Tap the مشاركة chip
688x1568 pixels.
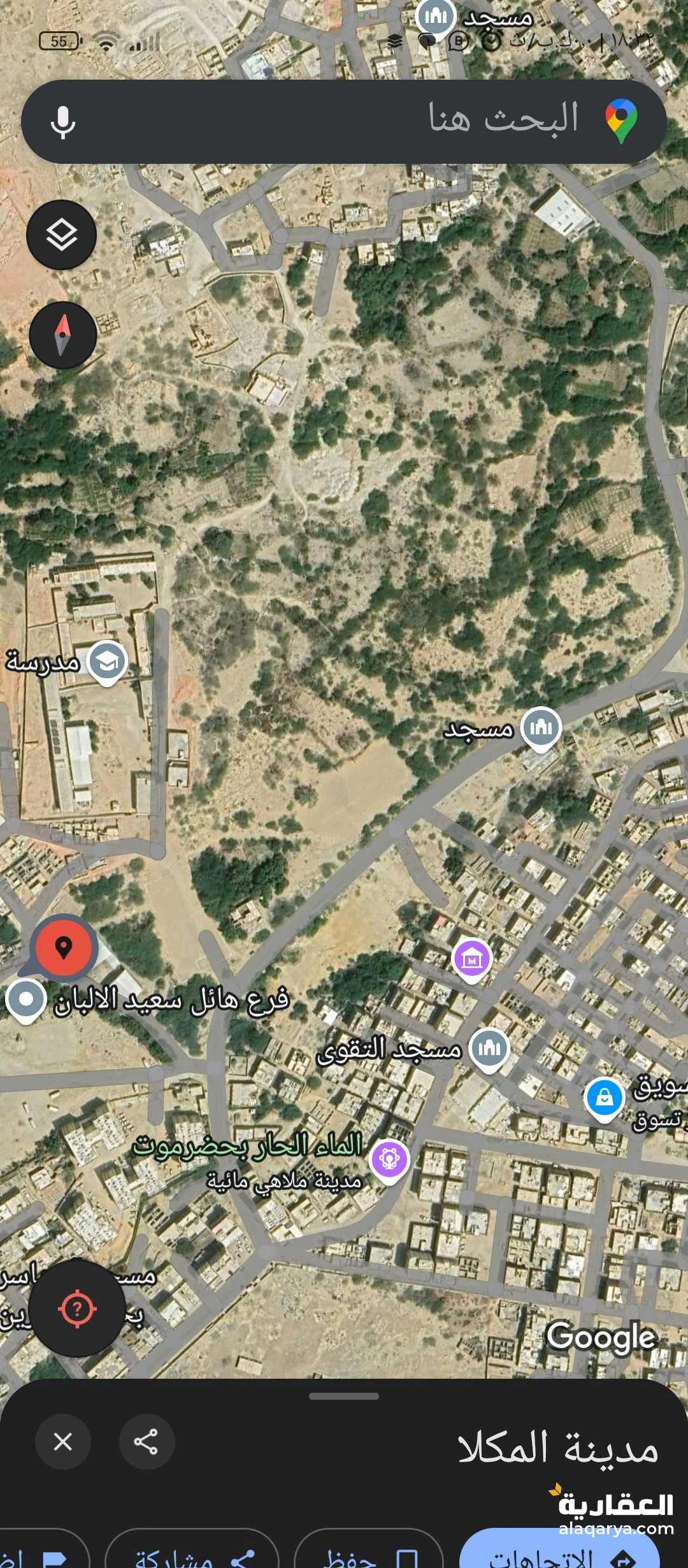click(191, 1554)
